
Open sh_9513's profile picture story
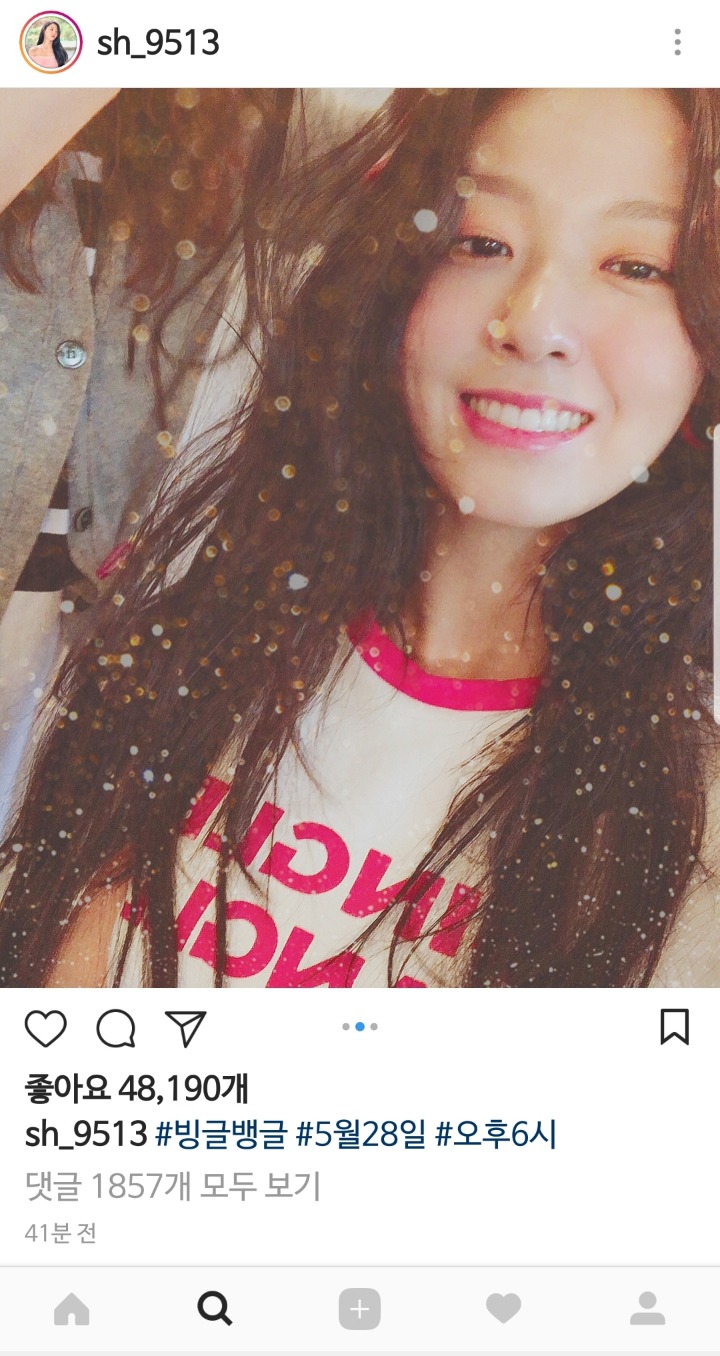[50, 42]
